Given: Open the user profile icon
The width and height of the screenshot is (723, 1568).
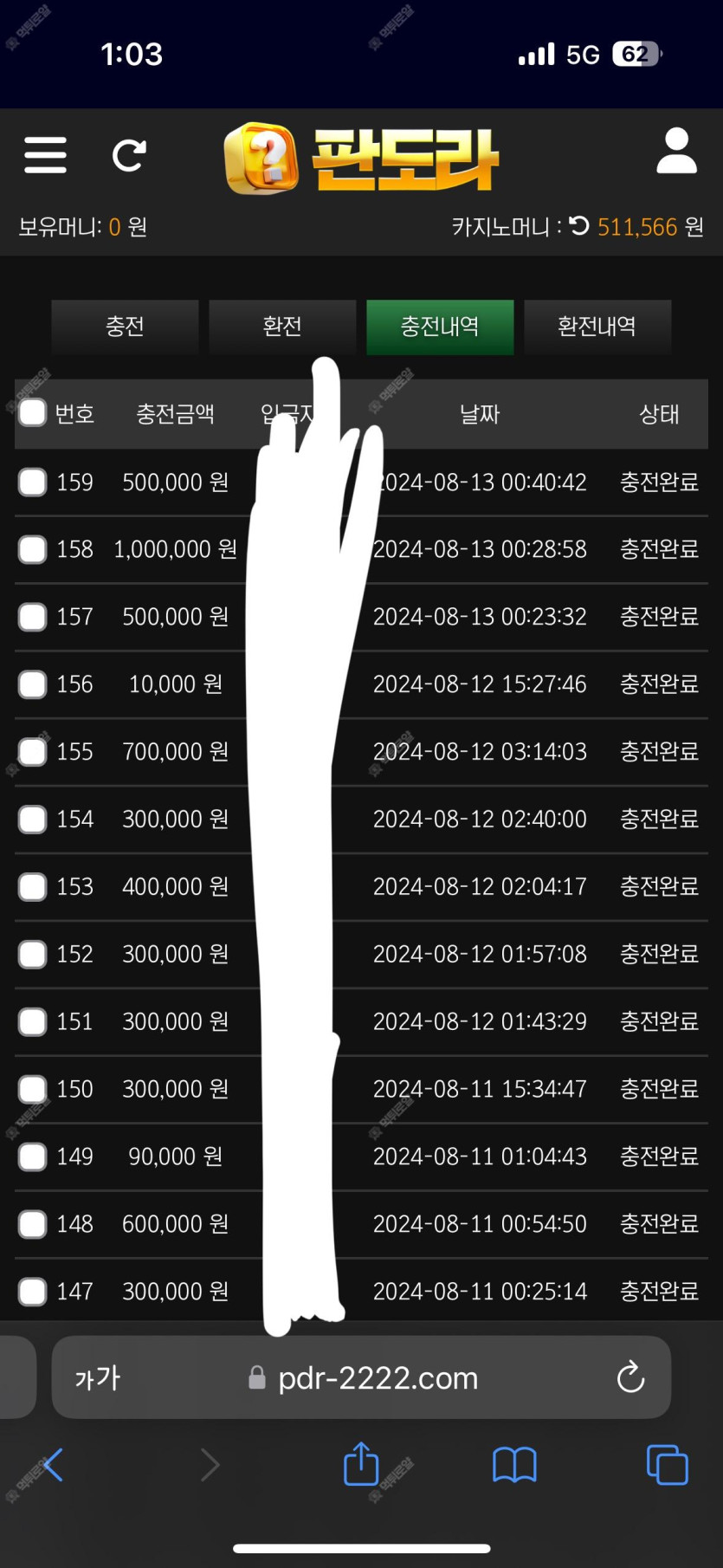Looking at the screenshot, I should point(676,151).
